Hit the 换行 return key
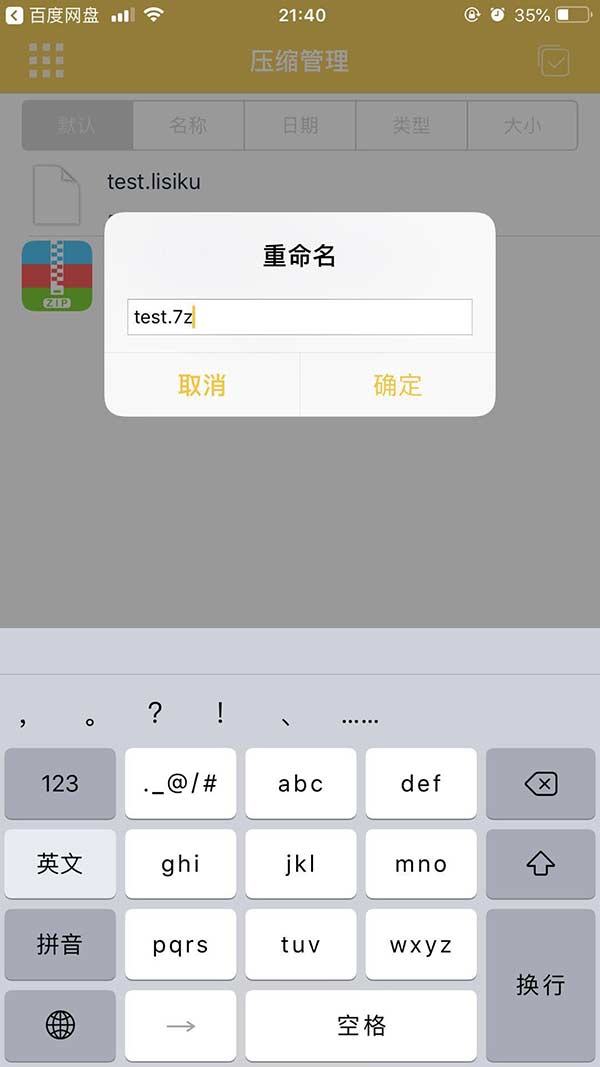Viewport: 600px width, 1067px height. 540,984
